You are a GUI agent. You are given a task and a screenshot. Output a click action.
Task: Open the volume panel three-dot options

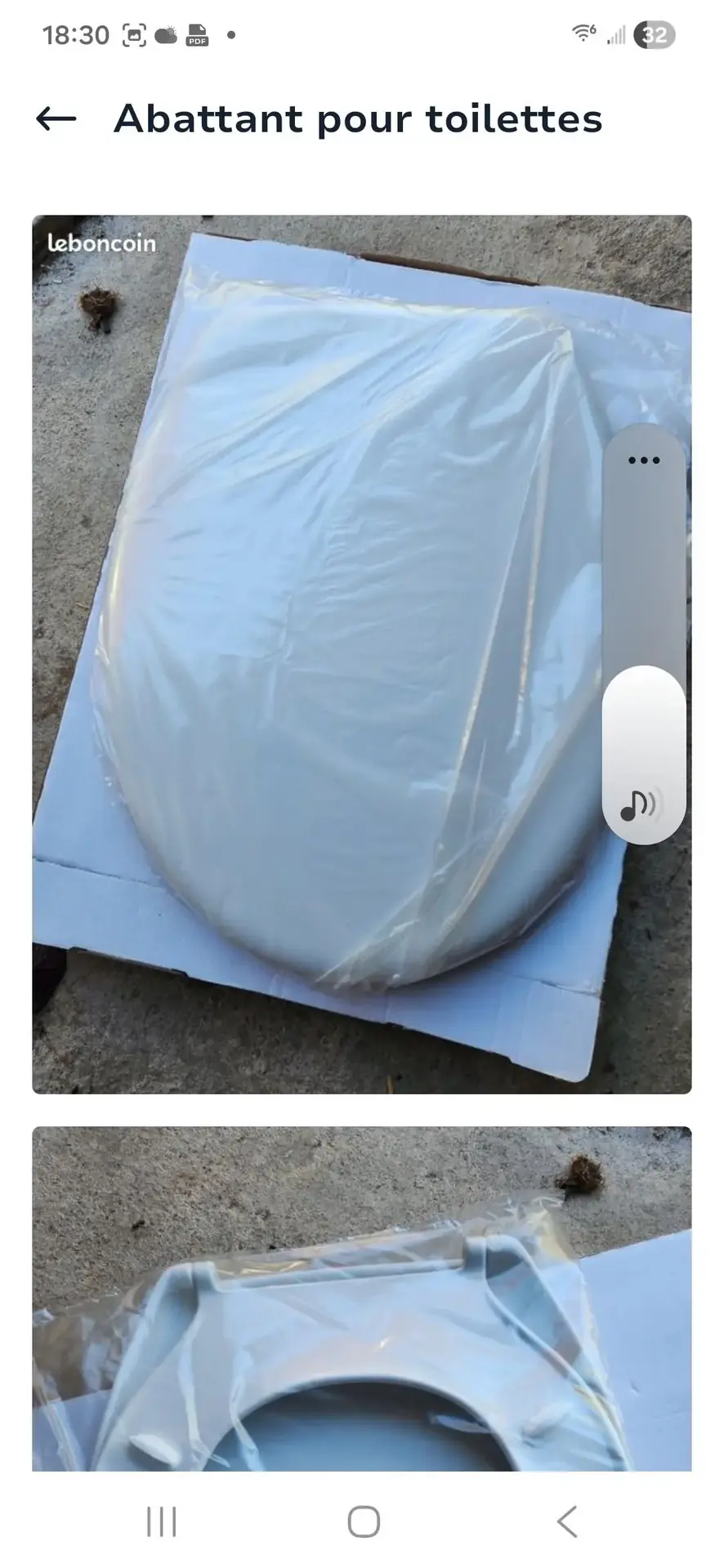(x=644, y=461)
